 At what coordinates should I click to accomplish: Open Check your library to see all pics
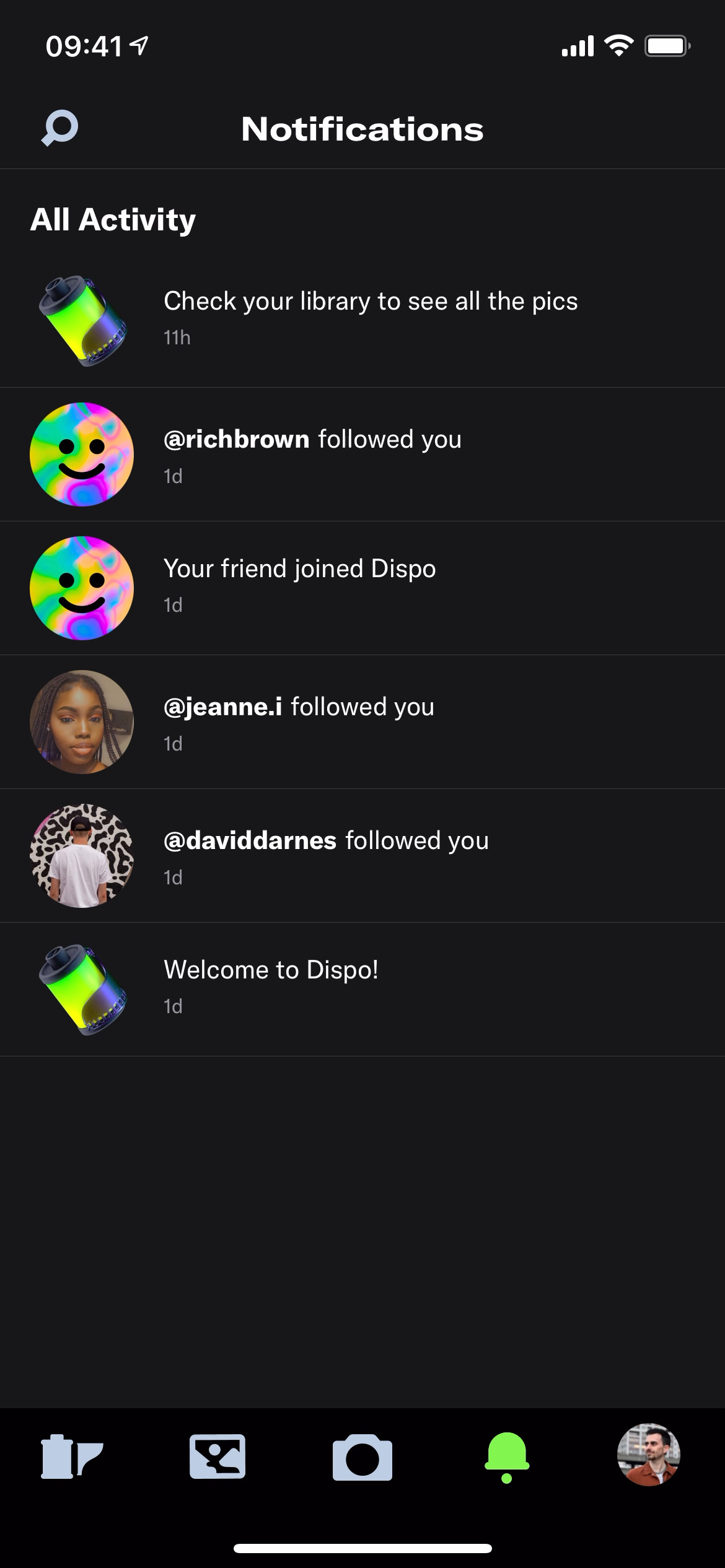370,301
